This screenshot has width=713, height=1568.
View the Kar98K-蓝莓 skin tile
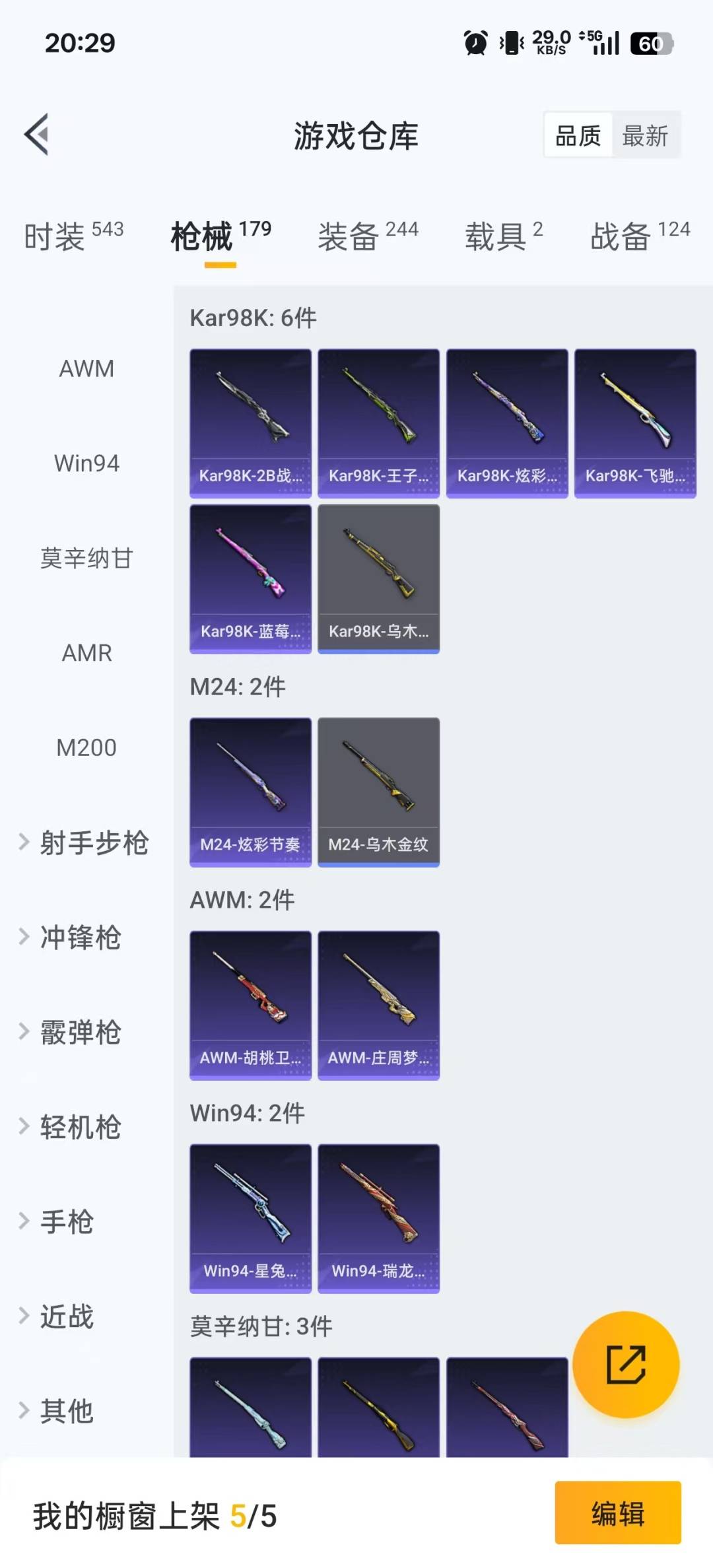click(250, 579)
